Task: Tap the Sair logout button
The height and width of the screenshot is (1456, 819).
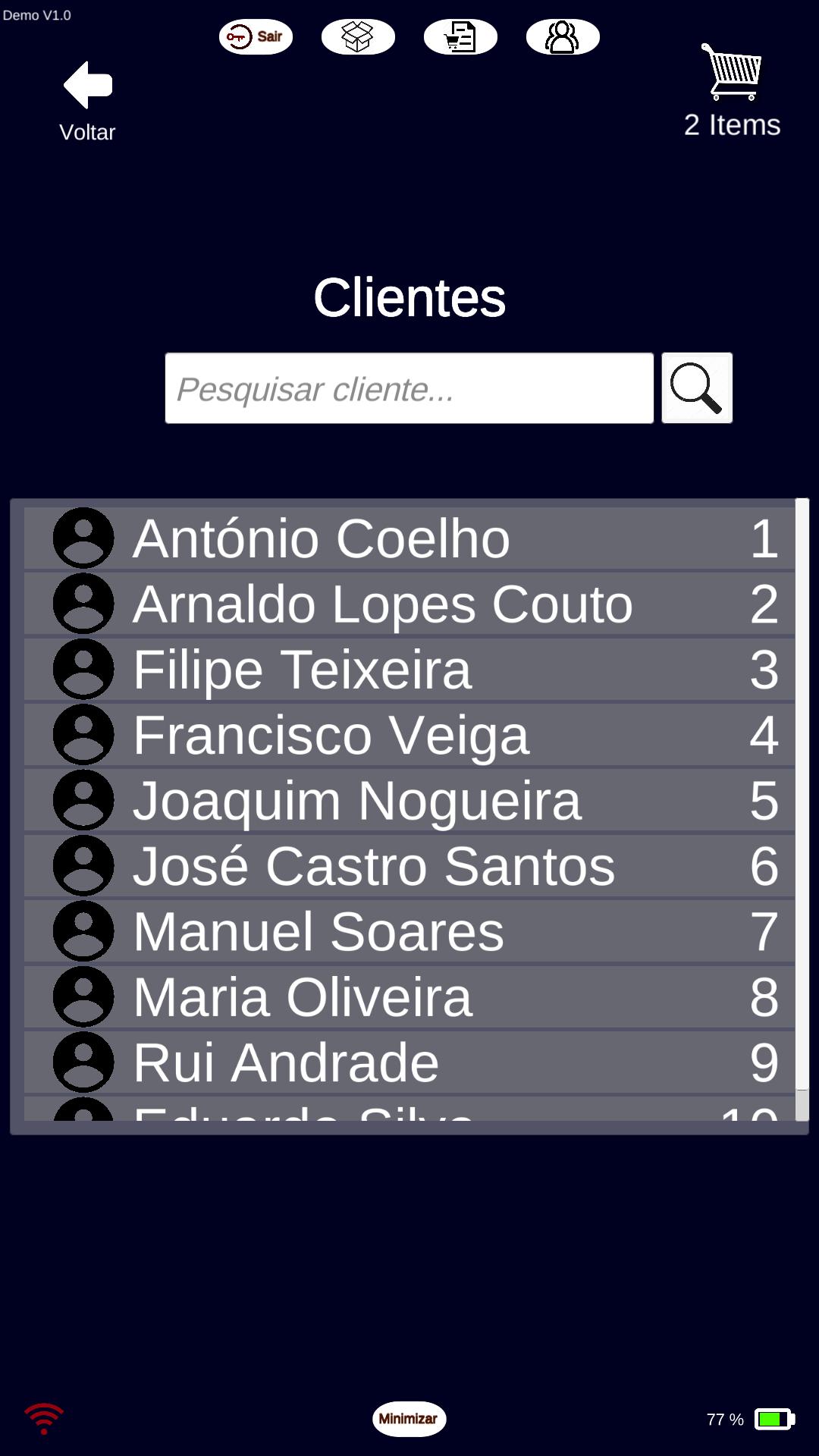Action: click(256, 36)
